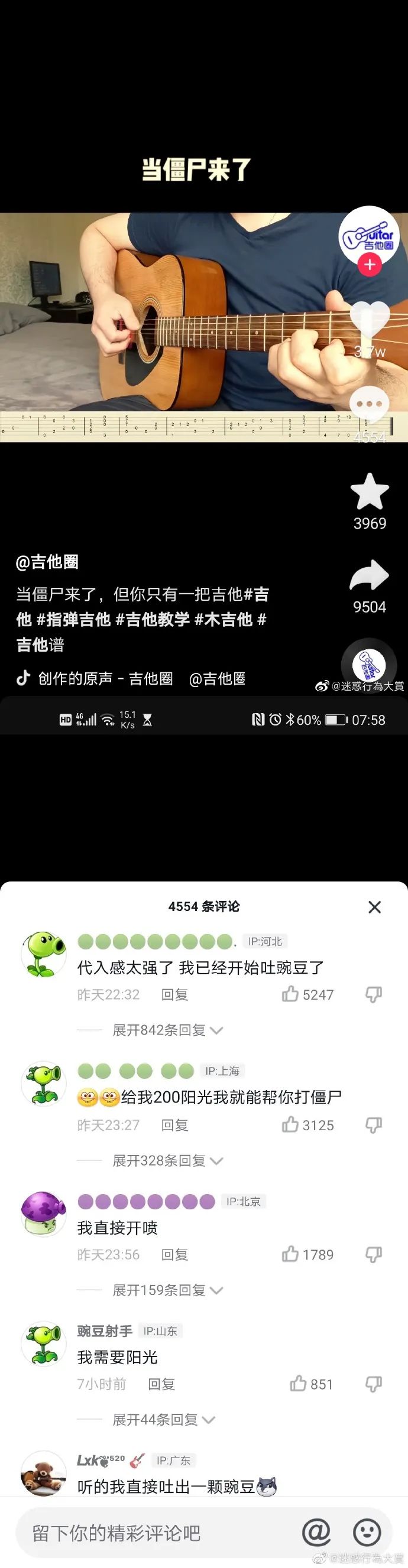The width and height of the screenshot is (408, 1568).
Task: Open the @吉他圈 author name
Action: coord(47,562)
